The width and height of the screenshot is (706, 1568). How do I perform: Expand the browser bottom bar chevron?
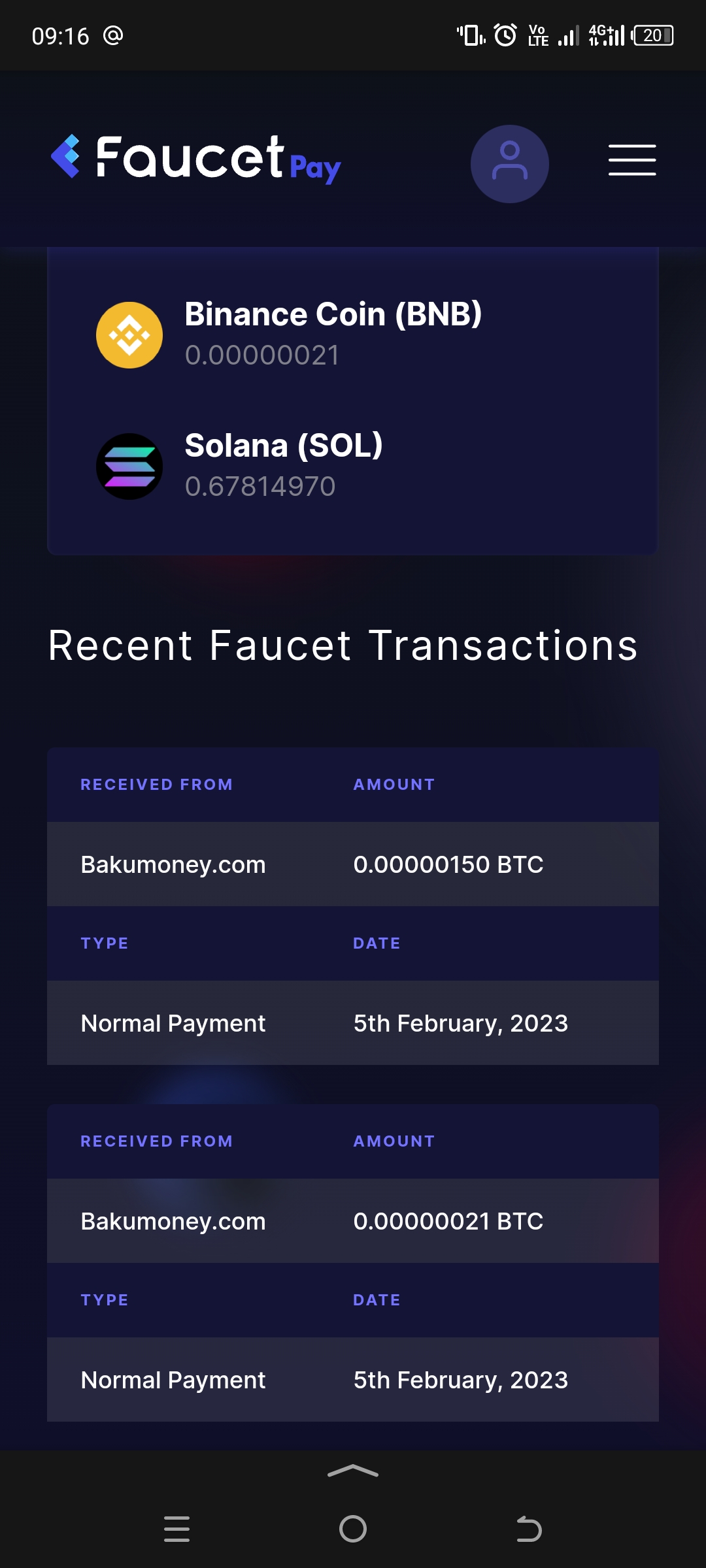353,1471
